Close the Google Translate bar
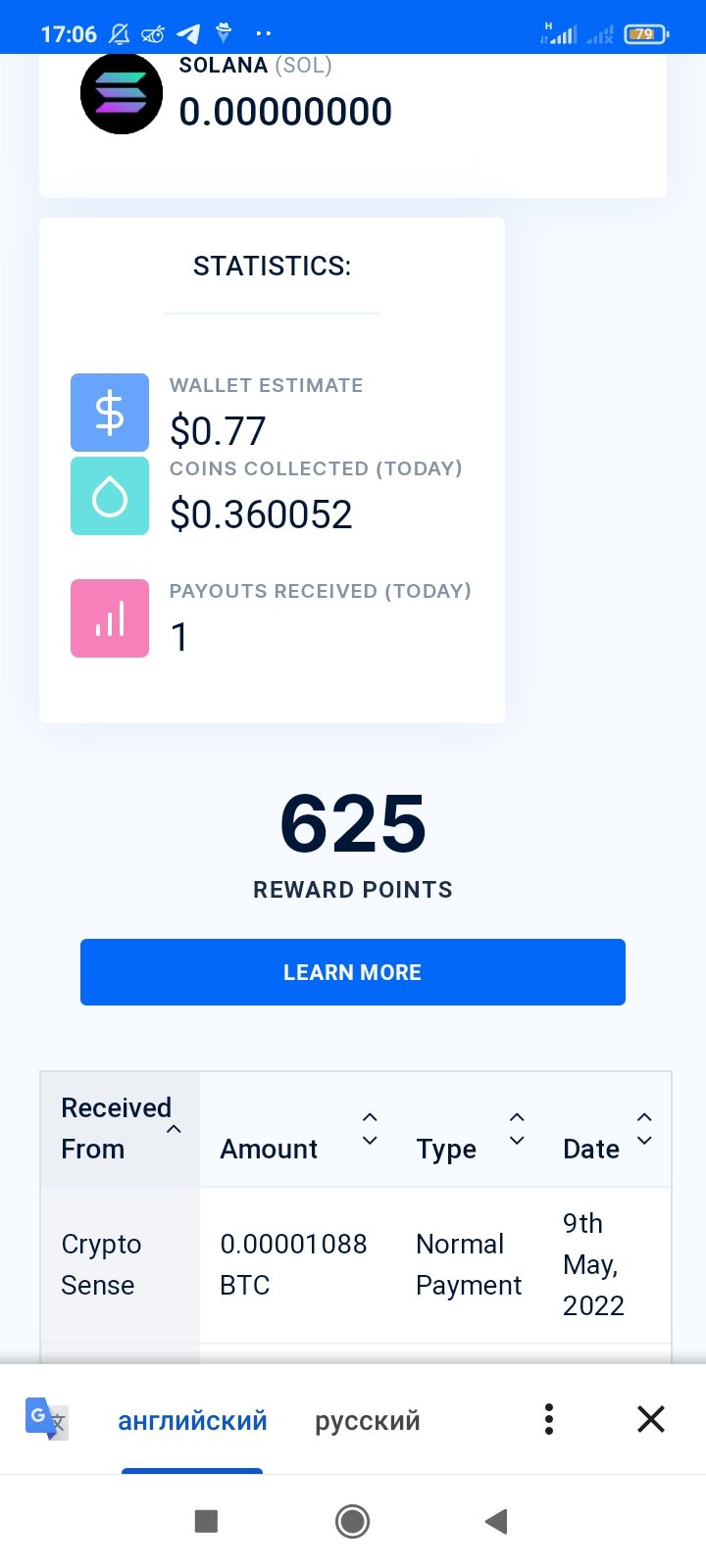 pyautogui.click(x=651, y=1419)
